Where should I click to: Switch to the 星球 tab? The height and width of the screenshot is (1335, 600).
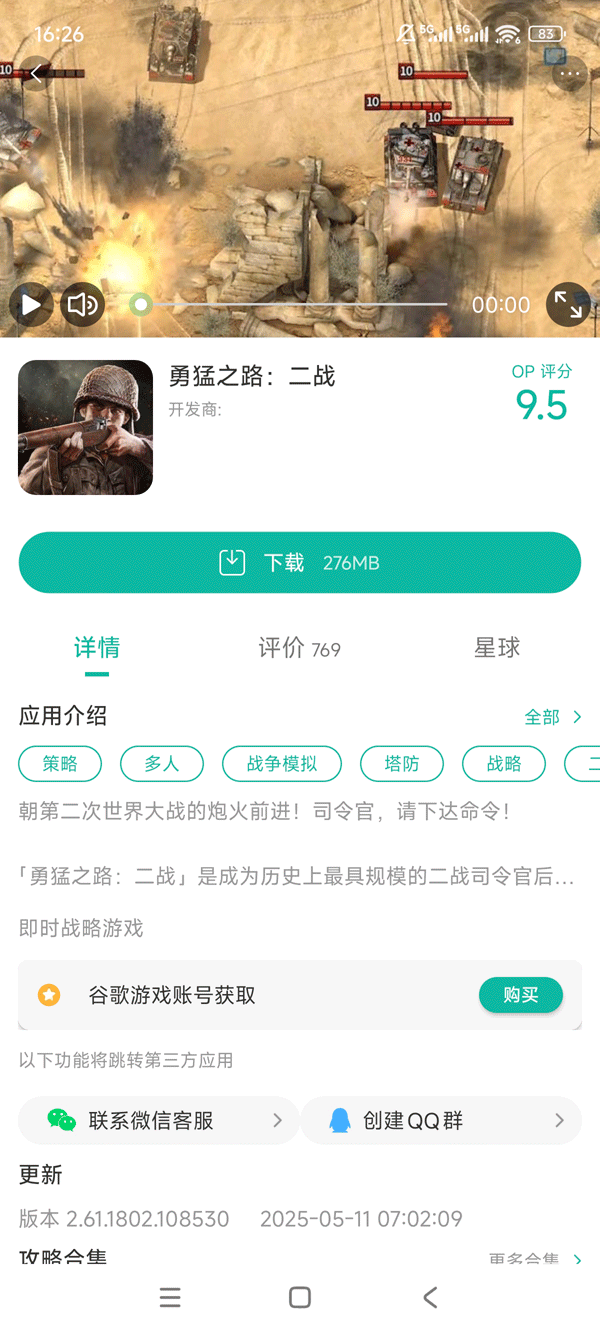(497, 648)
